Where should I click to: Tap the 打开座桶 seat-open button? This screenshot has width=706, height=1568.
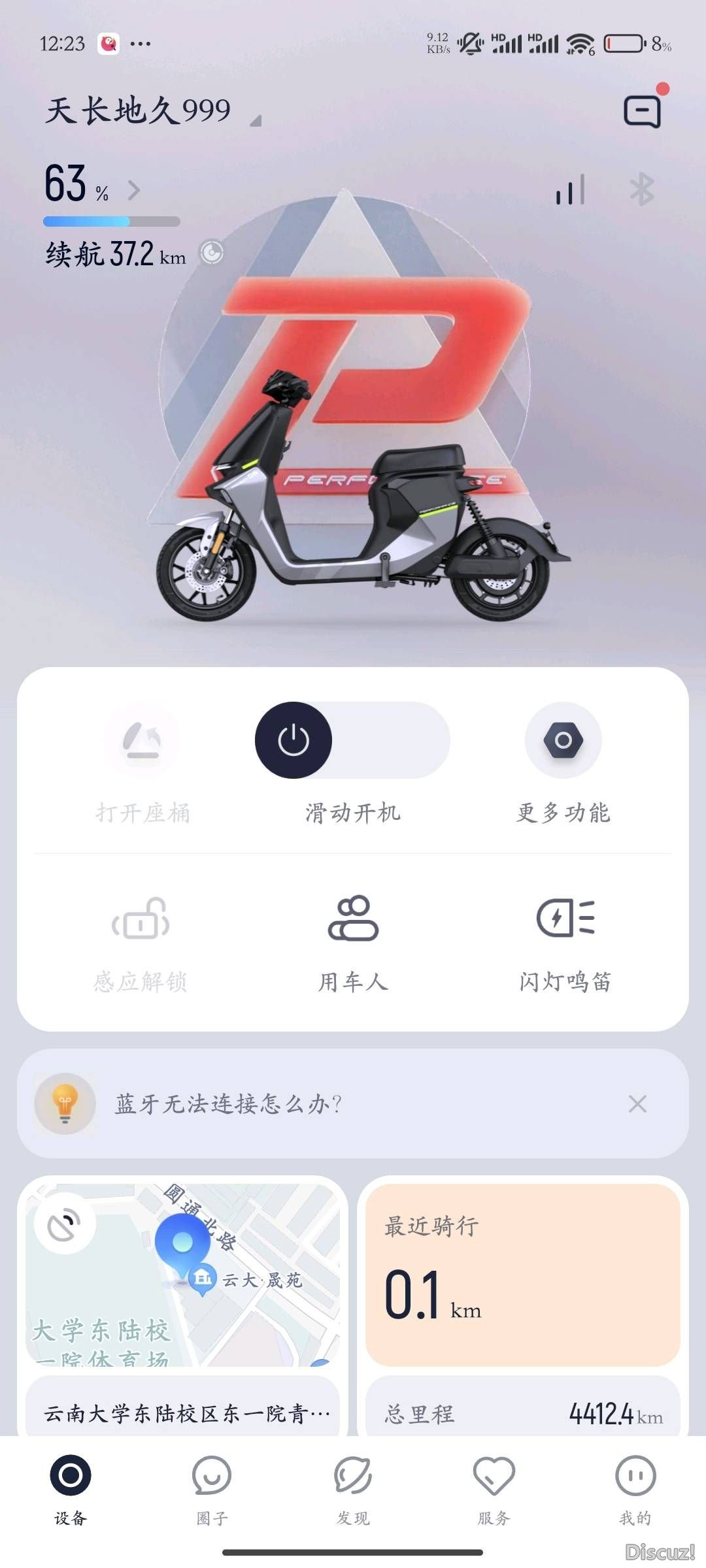(x=143, y=741)
